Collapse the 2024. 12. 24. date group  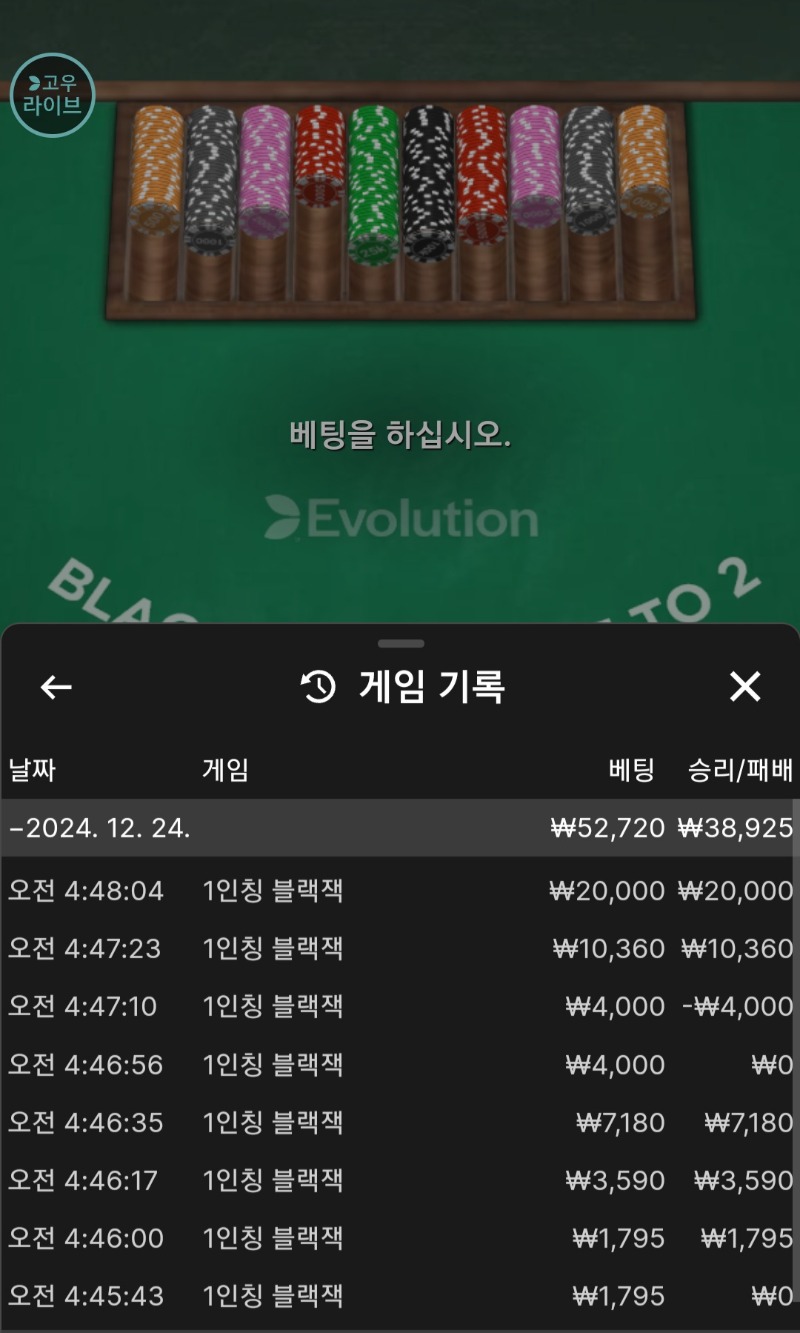pyautogui.click(x=398, y=828)
